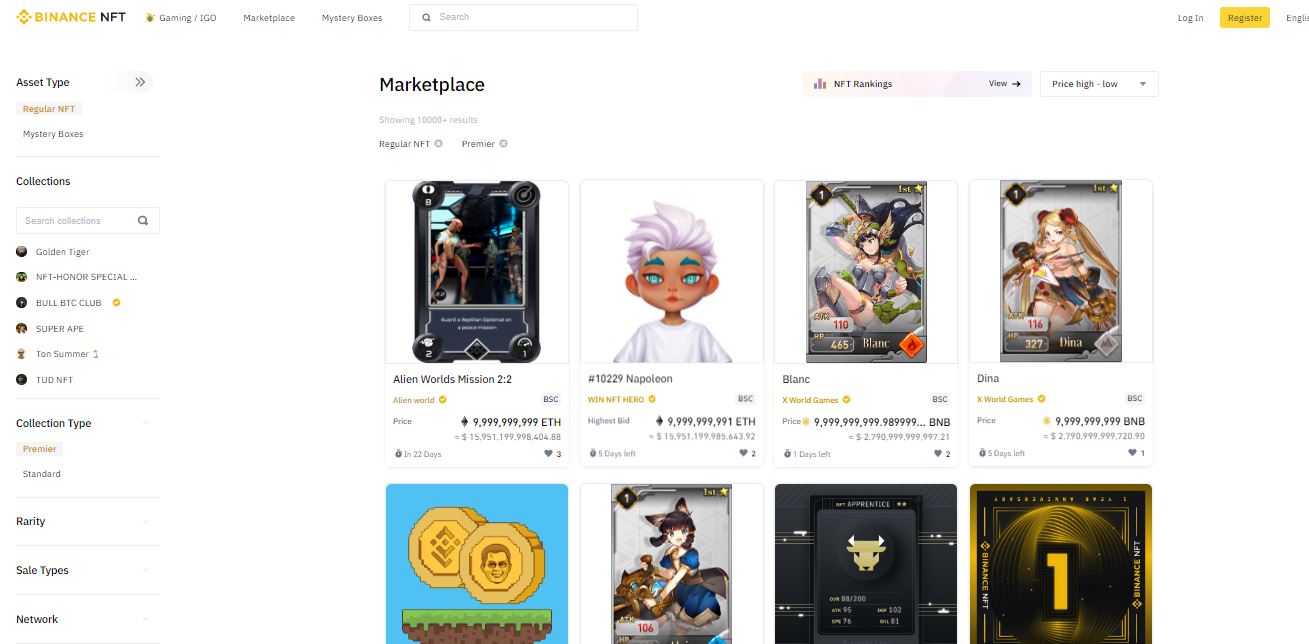Image resolution: width=1309 pixels, height=644 pixels.
Task: Choose Standard collection type
Action: tap(42, 474)
